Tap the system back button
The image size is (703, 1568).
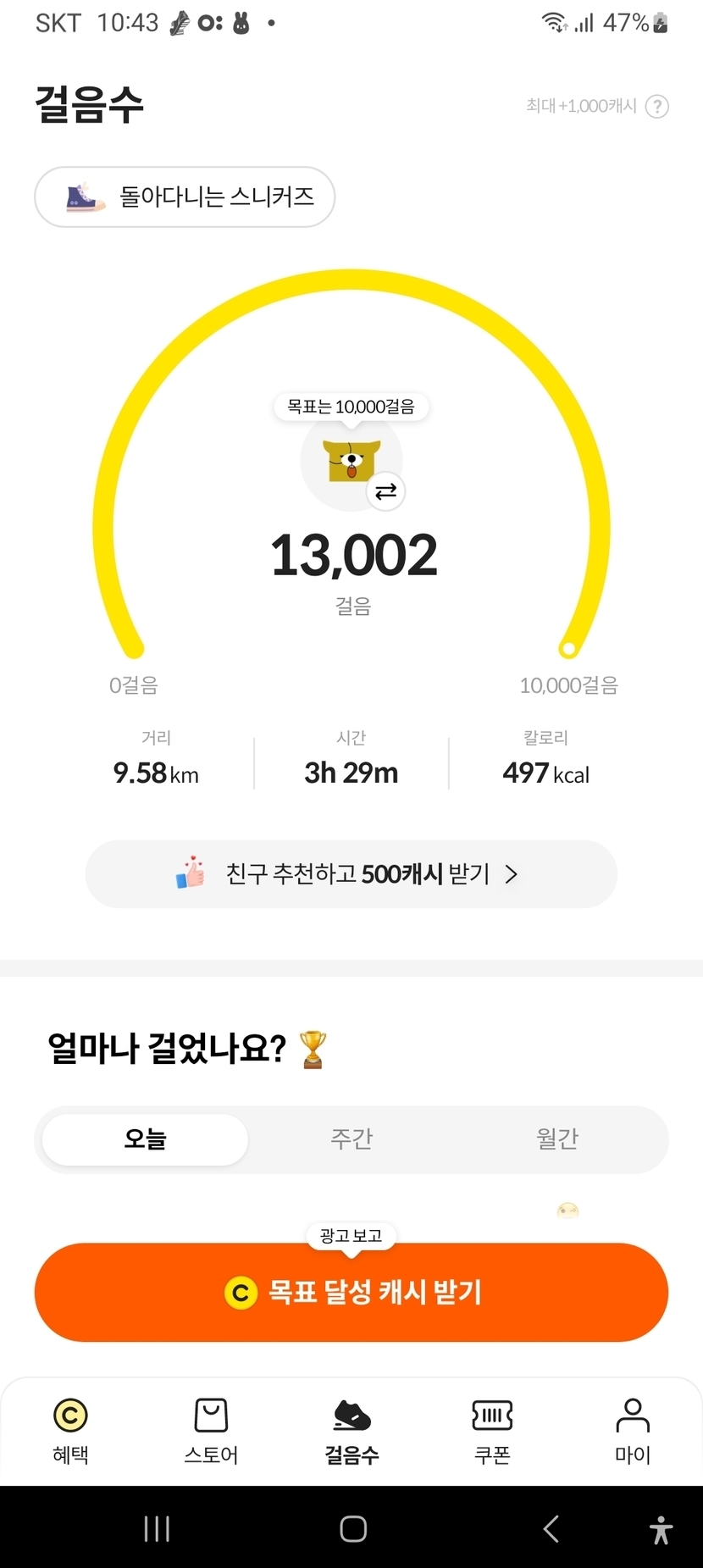551,1529
